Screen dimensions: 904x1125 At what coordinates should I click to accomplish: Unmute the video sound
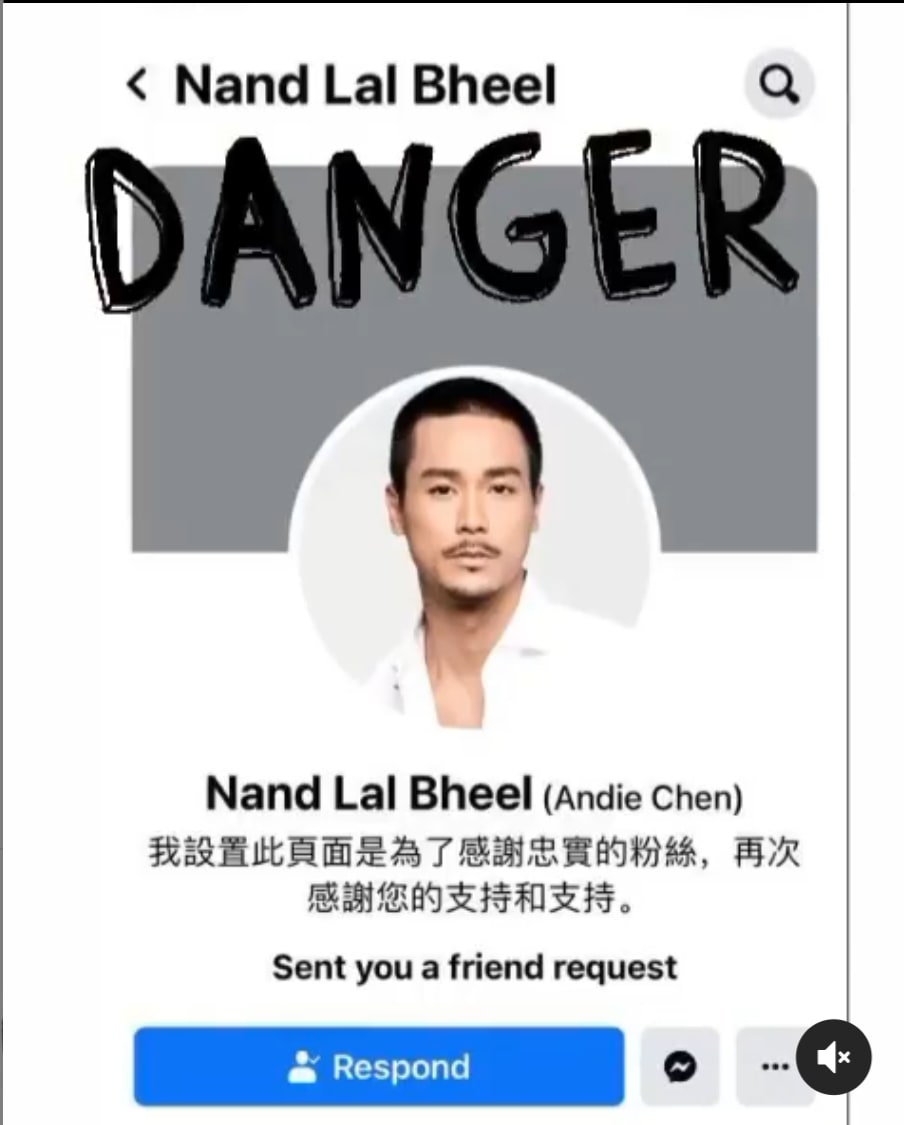coord(833,1057)
